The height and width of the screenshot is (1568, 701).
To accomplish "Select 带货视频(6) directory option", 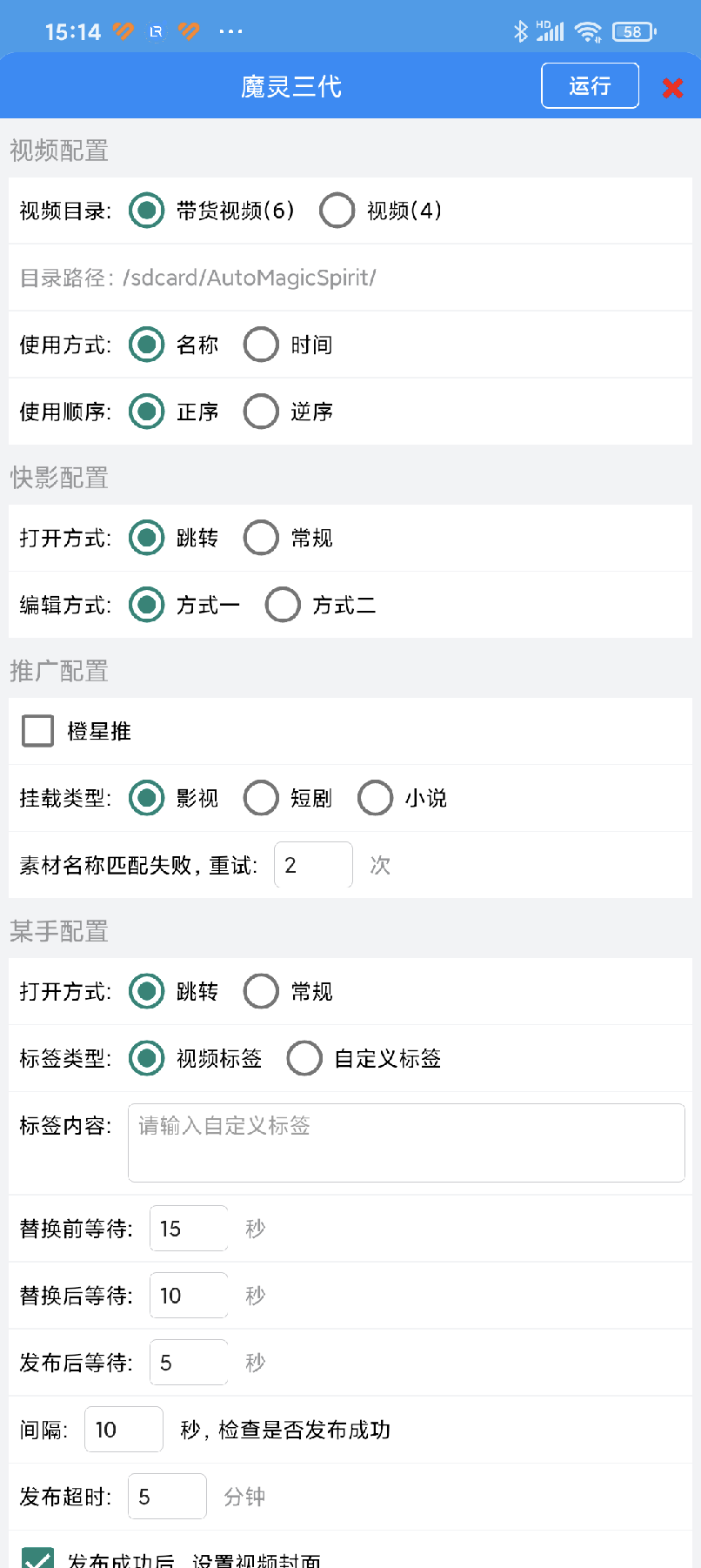I will click(146, 211).
